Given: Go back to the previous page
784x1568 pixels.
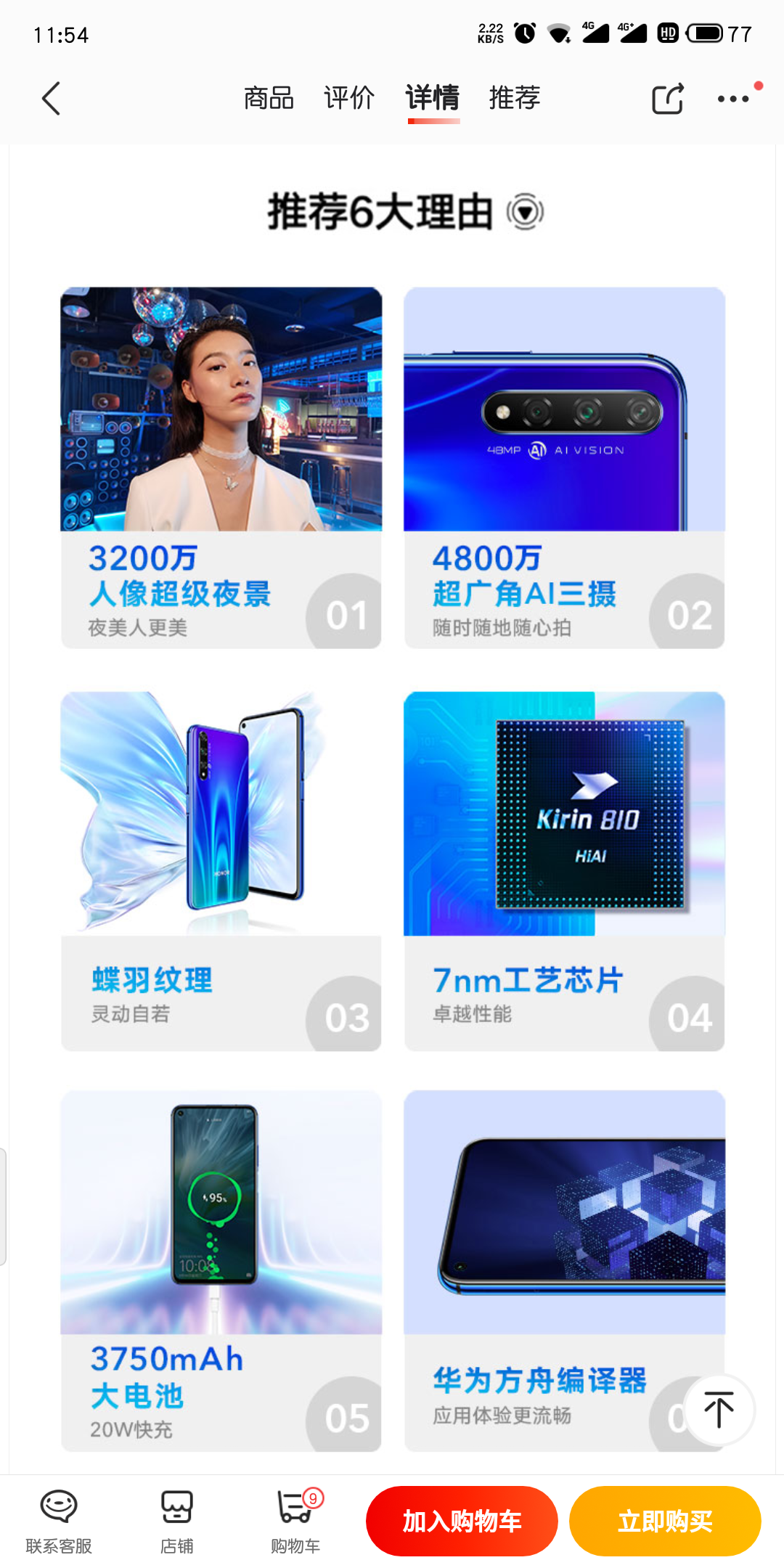Looking at the screenshot, I should pos(51,99).
